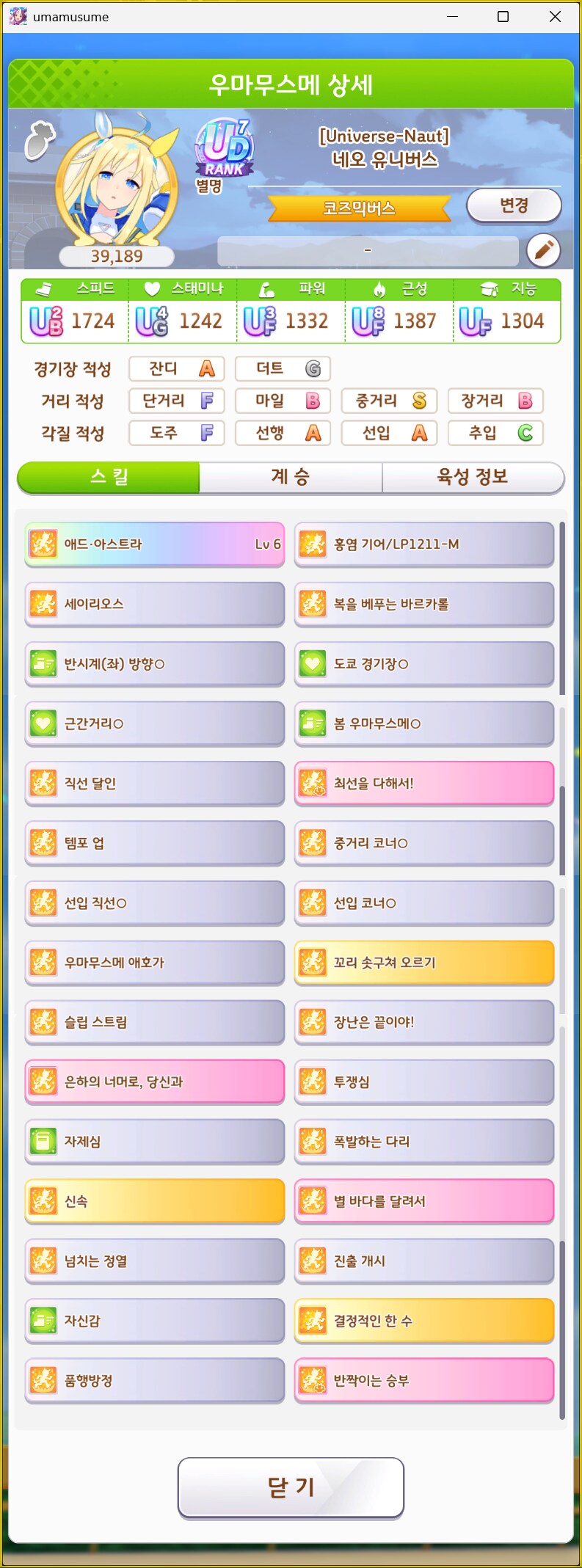Edit the memo with the pencil icon
Screen dimensions: 582x1568
tap(543, 251)
